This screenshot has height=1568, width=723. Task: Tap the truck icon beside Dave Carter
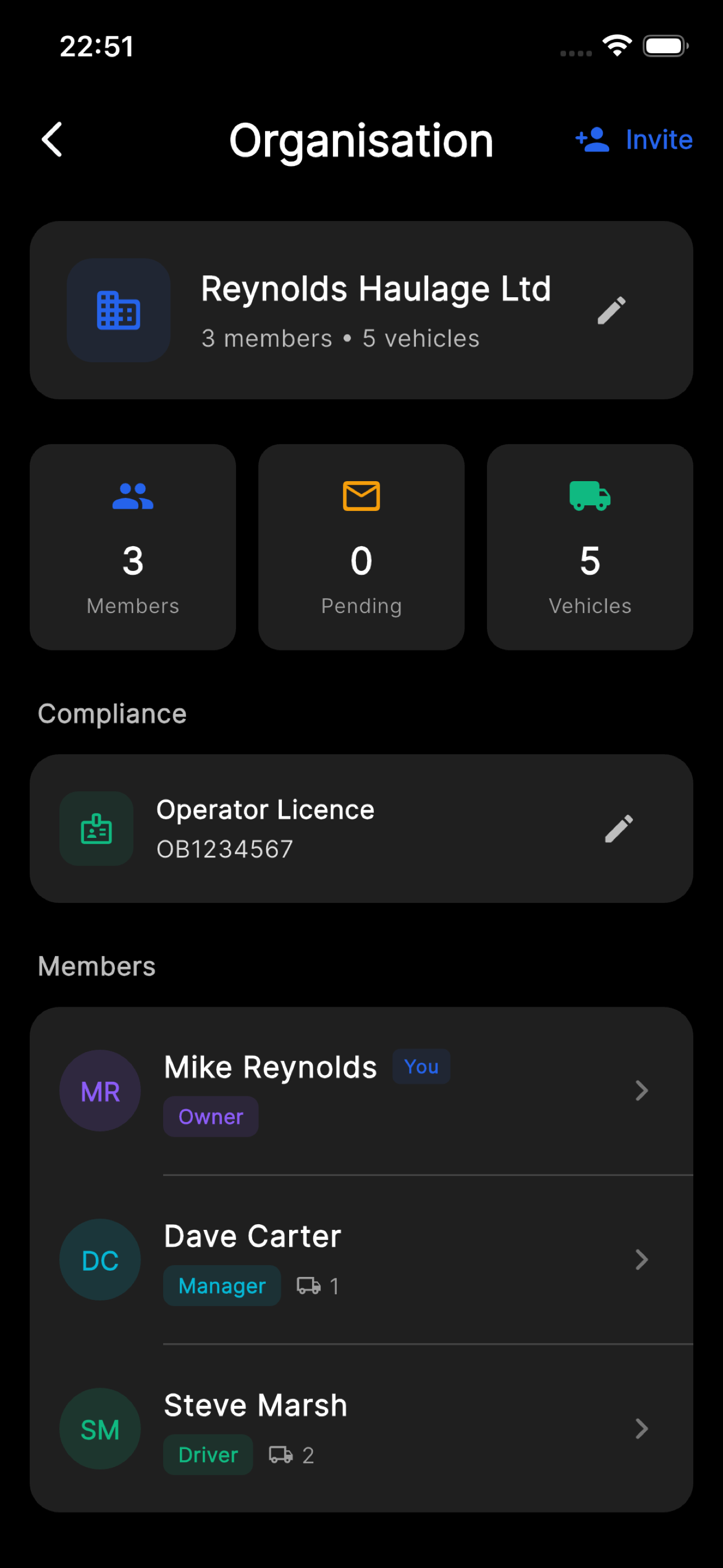click(x=309, y=1286)
